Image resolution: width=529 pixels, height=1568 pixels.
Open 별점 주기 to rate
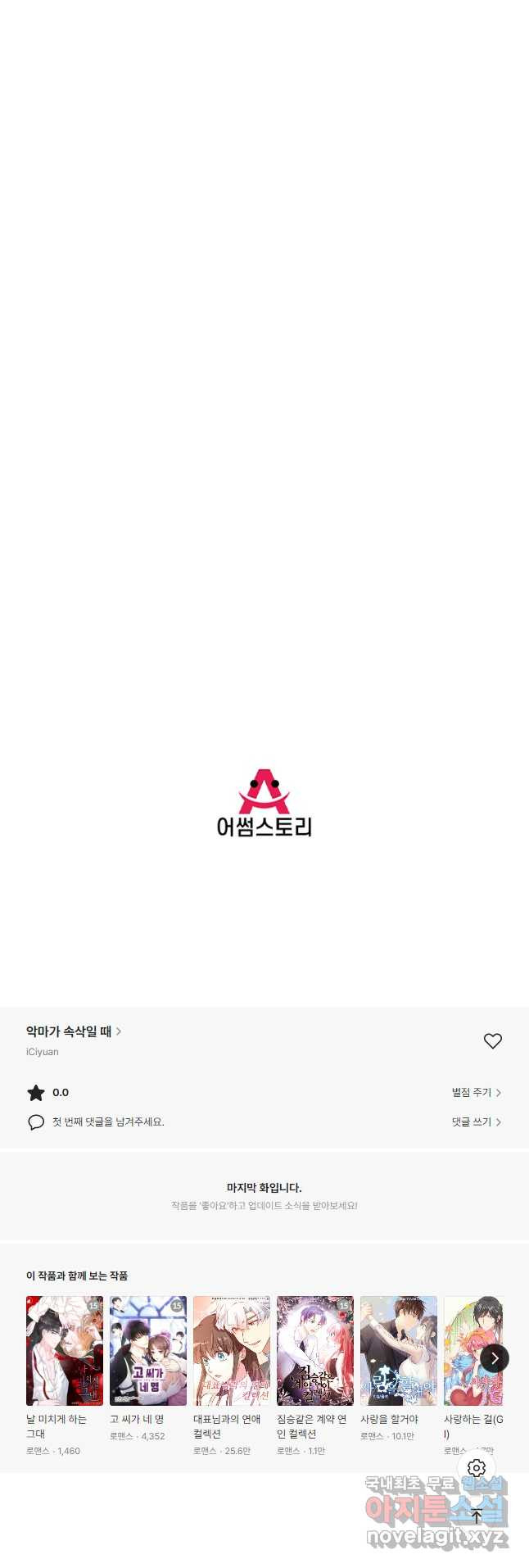[476, 1092]
